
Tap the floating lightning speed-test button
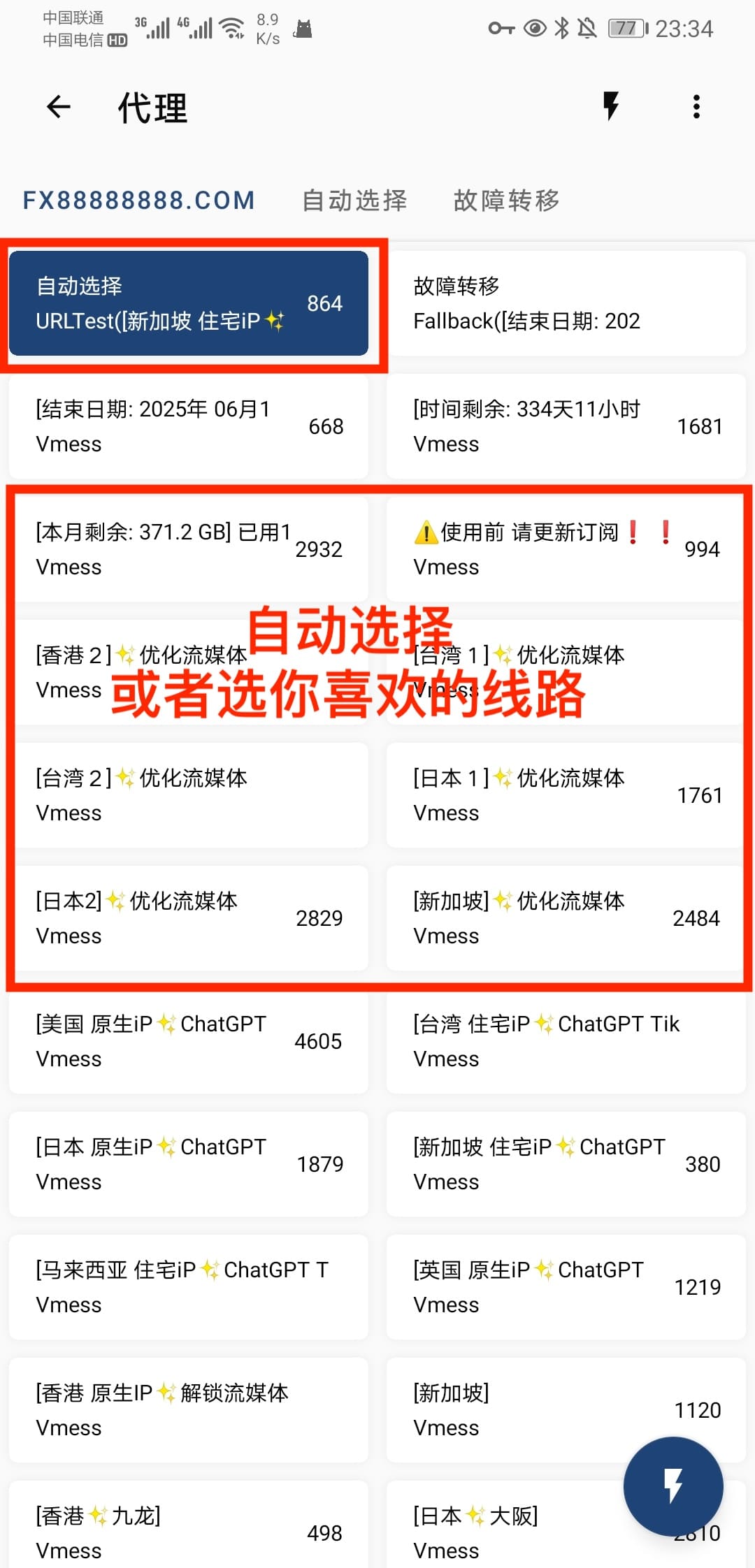(x=673, y=1487)
